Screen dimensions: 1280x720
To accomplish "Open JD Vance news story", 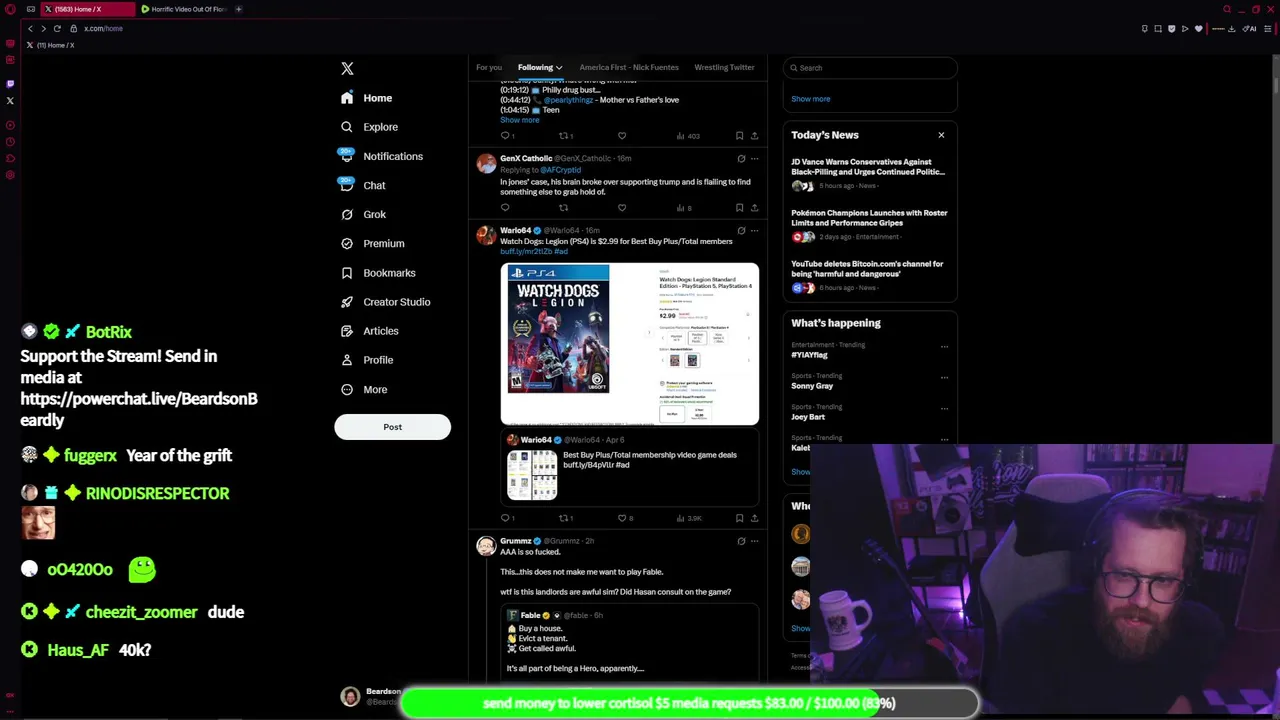I will [x=867, y=166].
